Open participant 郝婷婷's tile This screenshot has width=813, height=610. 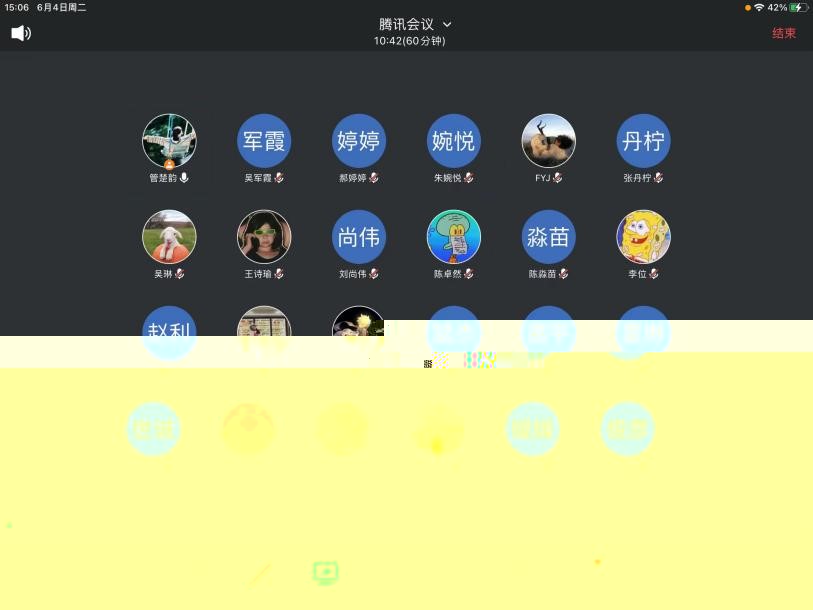(x=358, y=141)
